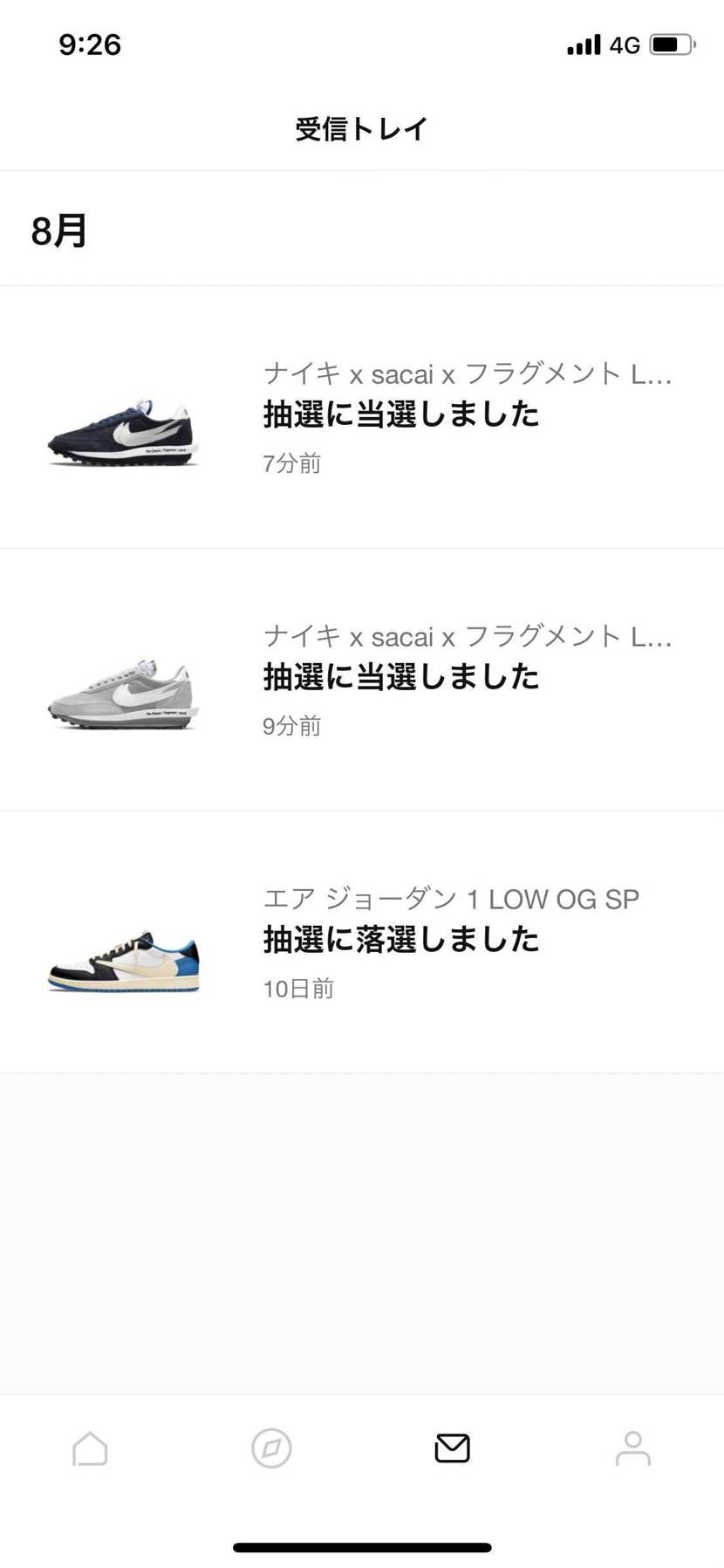Image resolution: width=724 pixels, height=1568 pixels.
Task: Switch to the mail tab in bottom navigation
Action: pos(452,1448)
